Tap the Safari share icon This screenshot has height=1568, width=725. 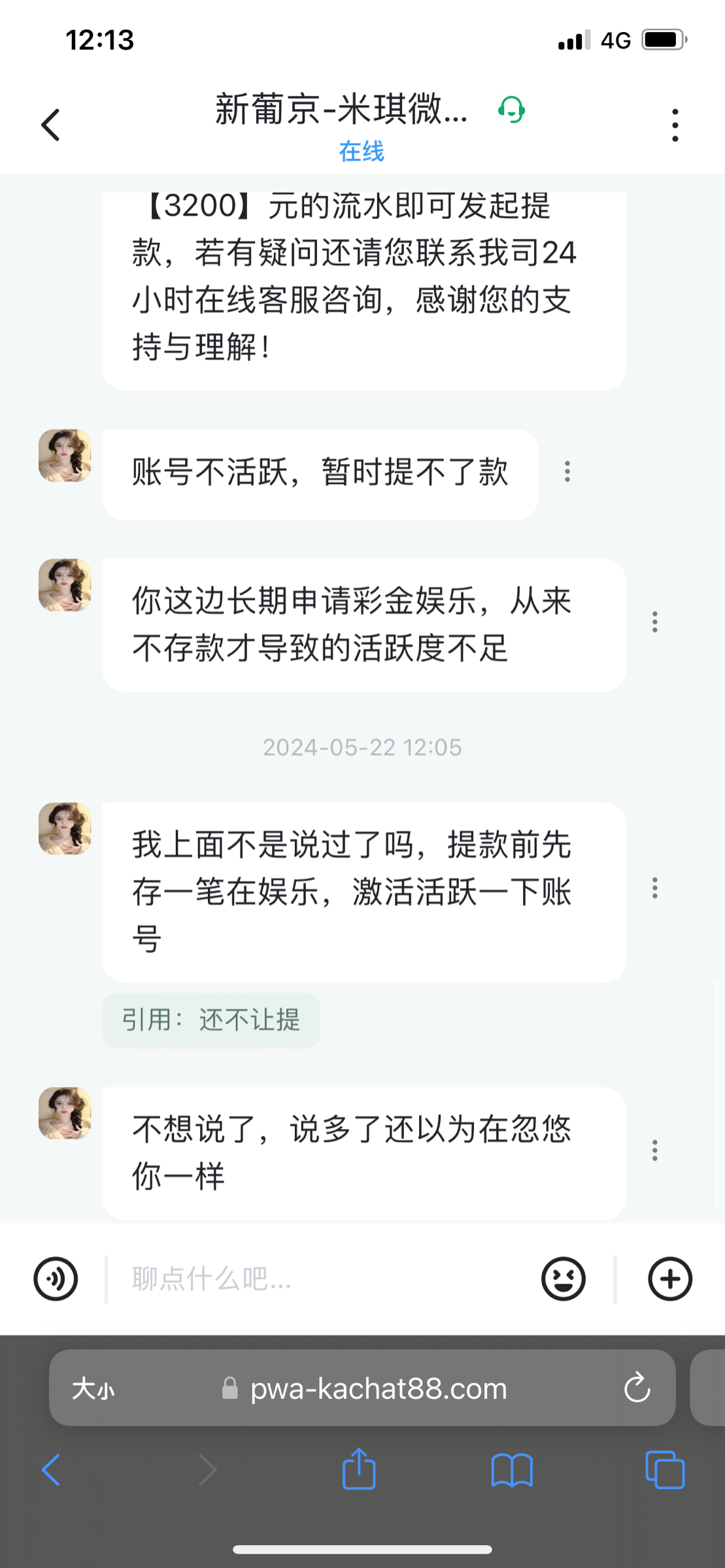(358, 1471)
